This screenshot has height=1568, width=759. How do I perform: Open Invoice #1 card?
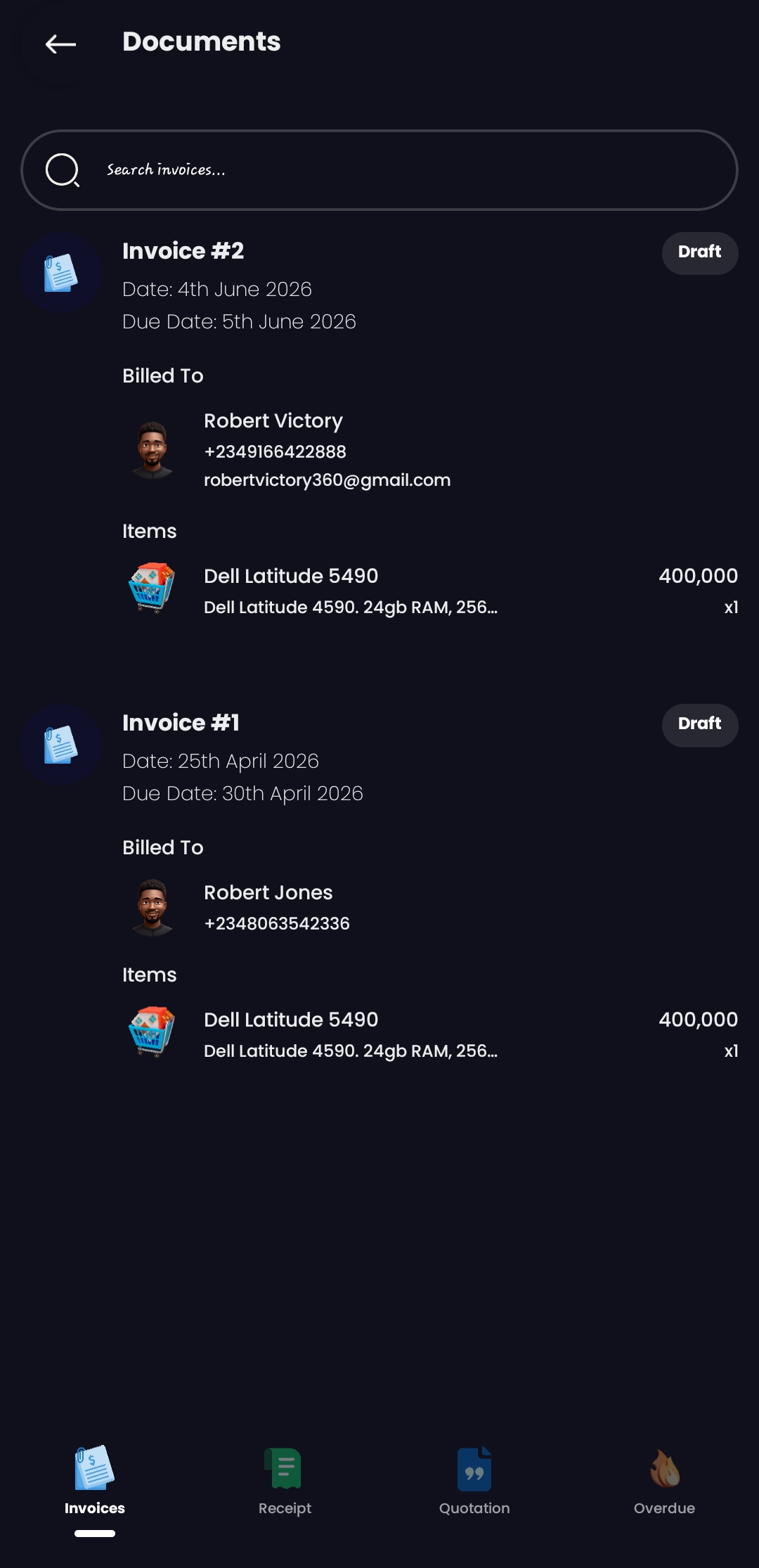[379, 886]
